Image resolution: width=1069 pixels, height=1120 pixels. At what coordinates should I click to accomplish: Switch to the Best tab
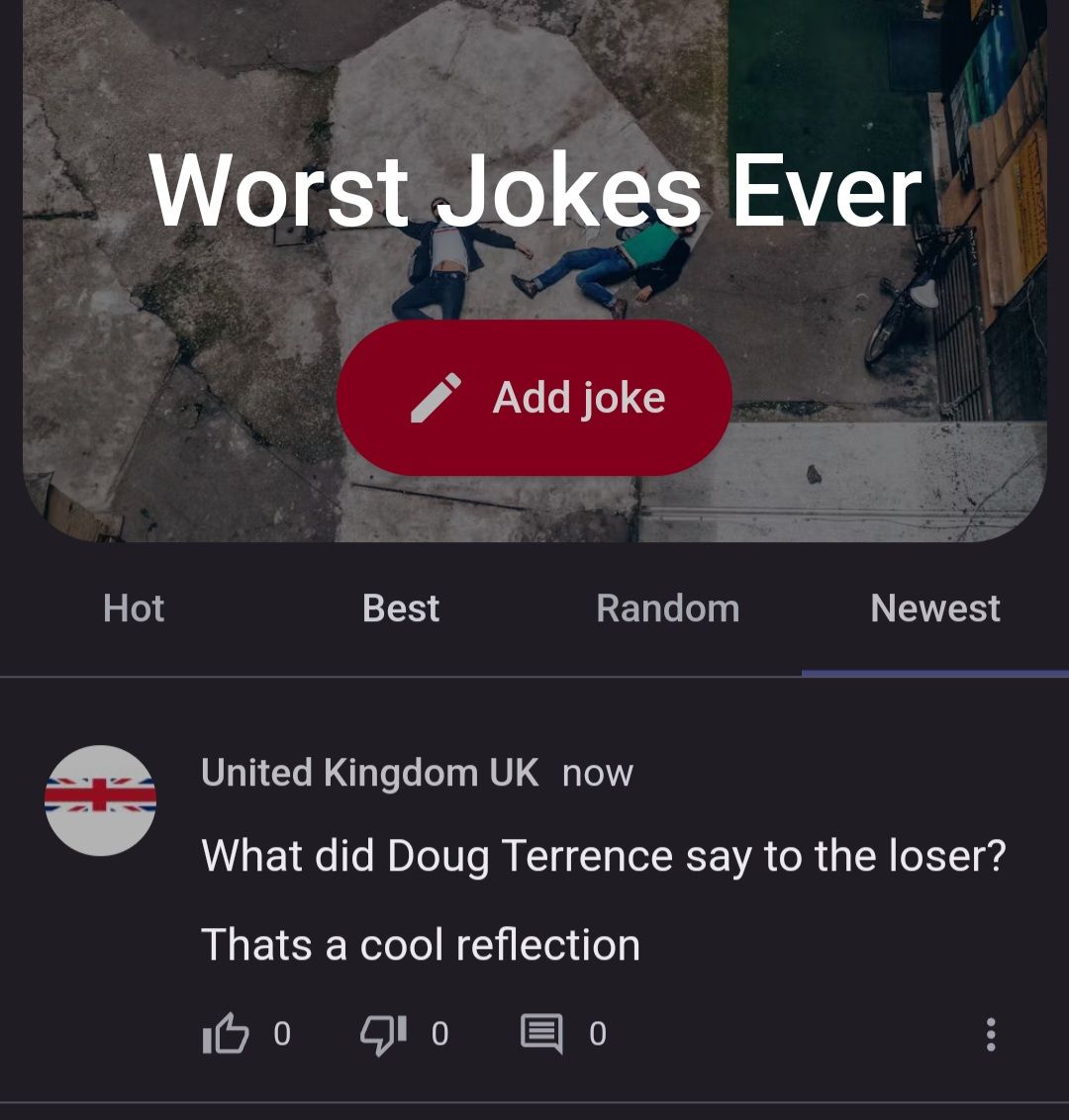point(401,608)
